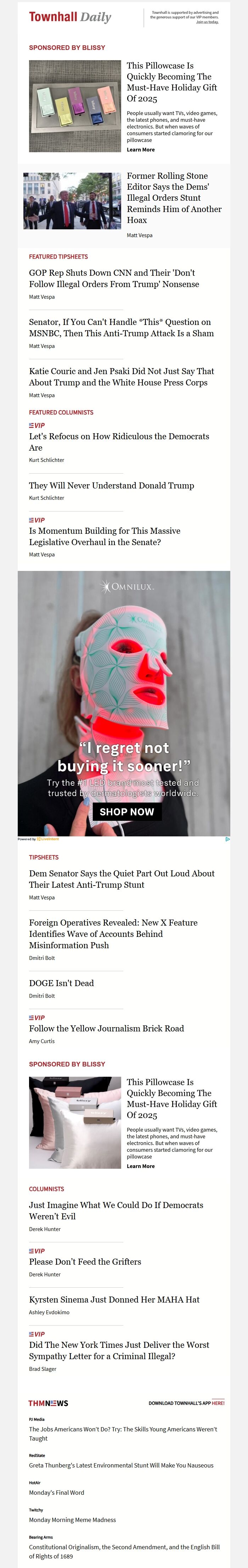Open the first Blissy pillowcase "Learn More" link

tap(141, 150)
